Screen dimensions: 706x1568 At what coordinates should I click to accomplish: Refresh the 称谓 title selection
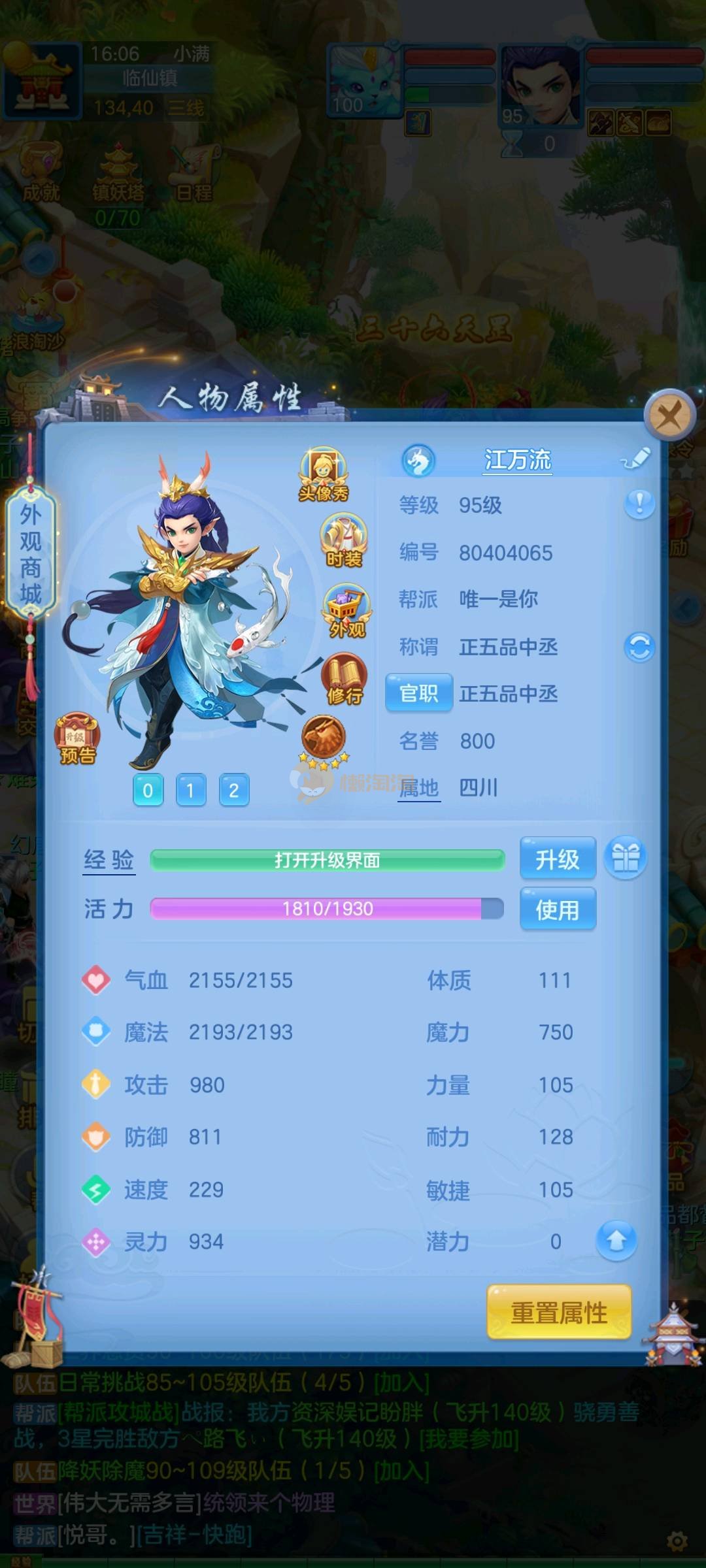tap(639, 647)
